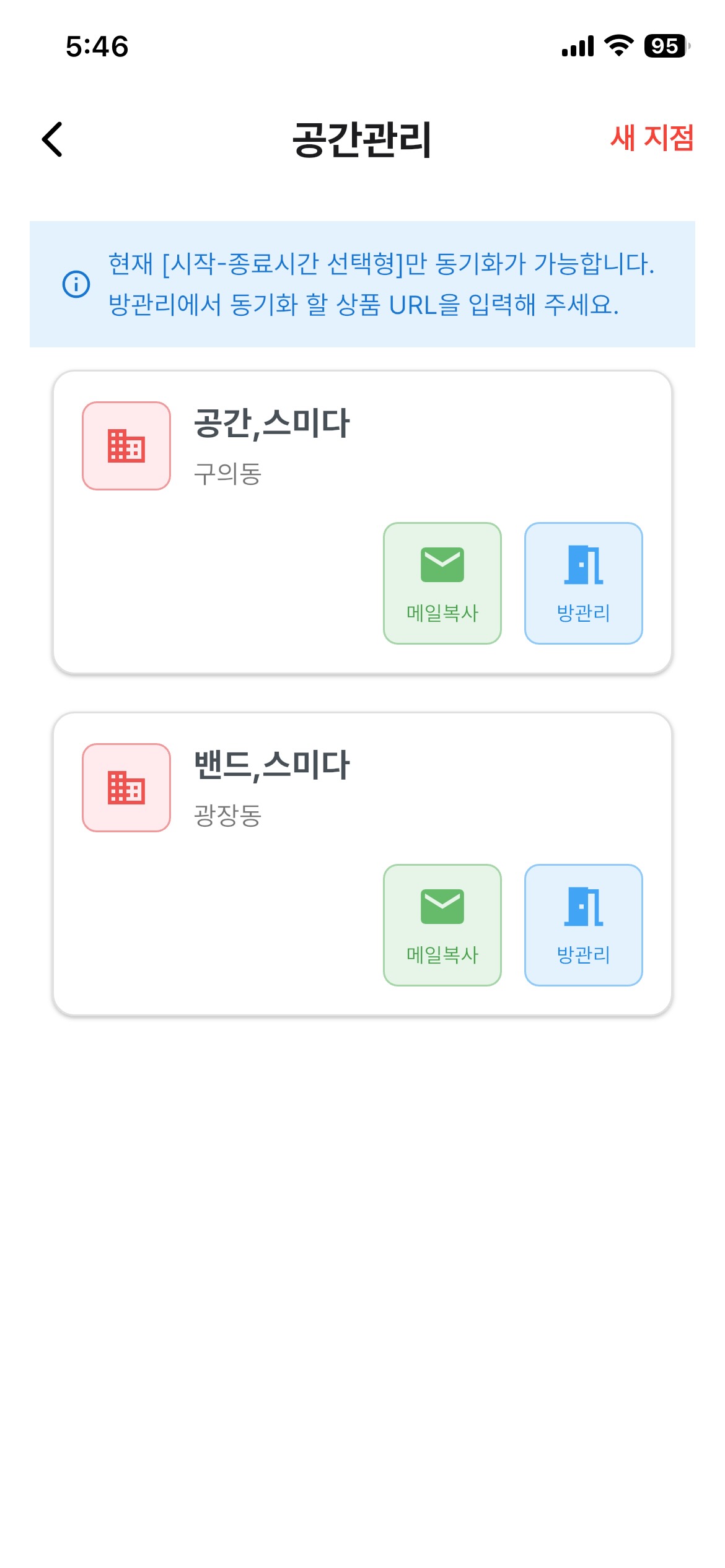Tap the green envelope icon in the first card
The image size is (725, 1568).
[442, 565]
